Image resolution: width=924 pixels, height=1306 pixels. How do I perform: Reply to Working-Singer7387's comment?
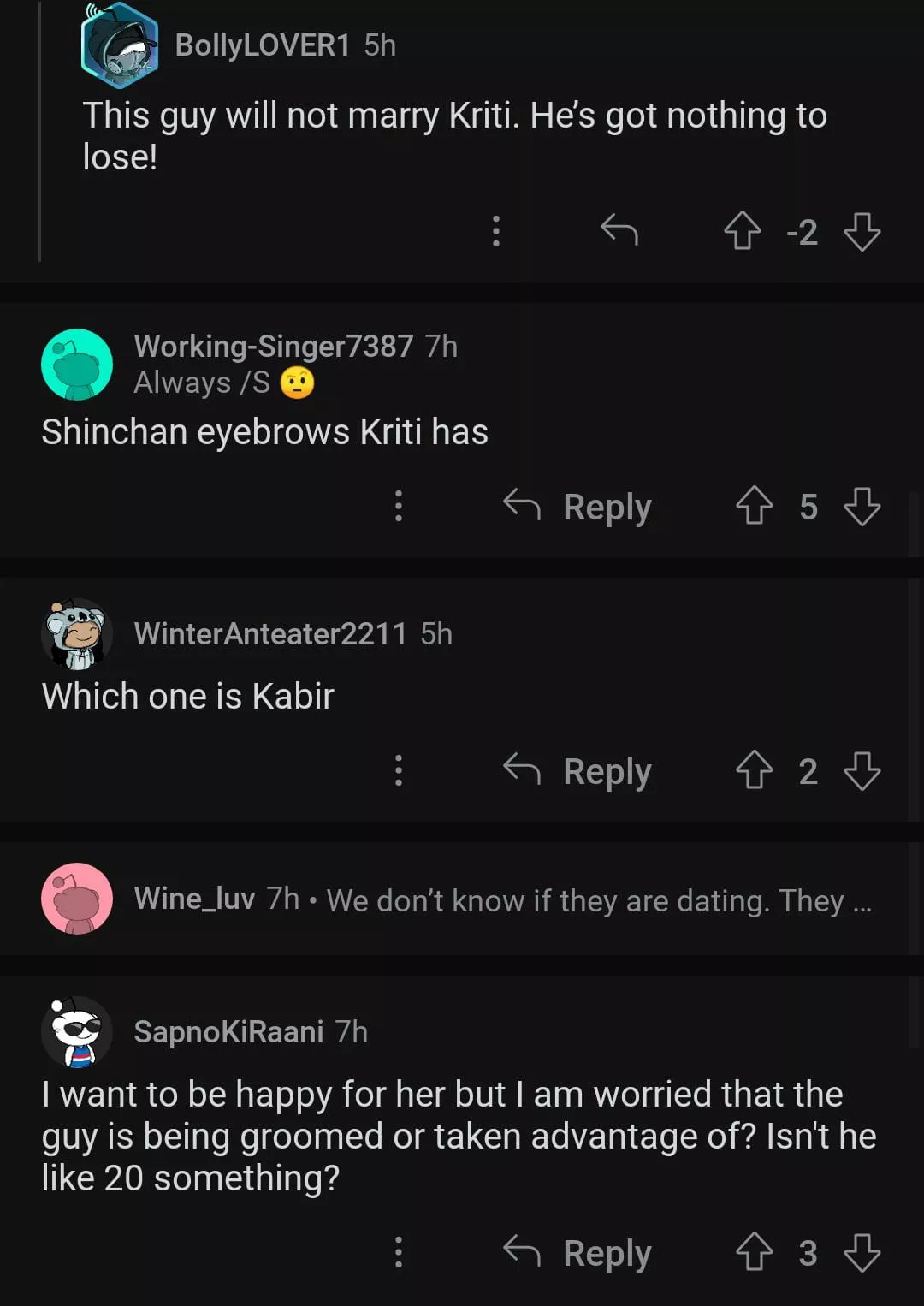[x=578, y=507]
